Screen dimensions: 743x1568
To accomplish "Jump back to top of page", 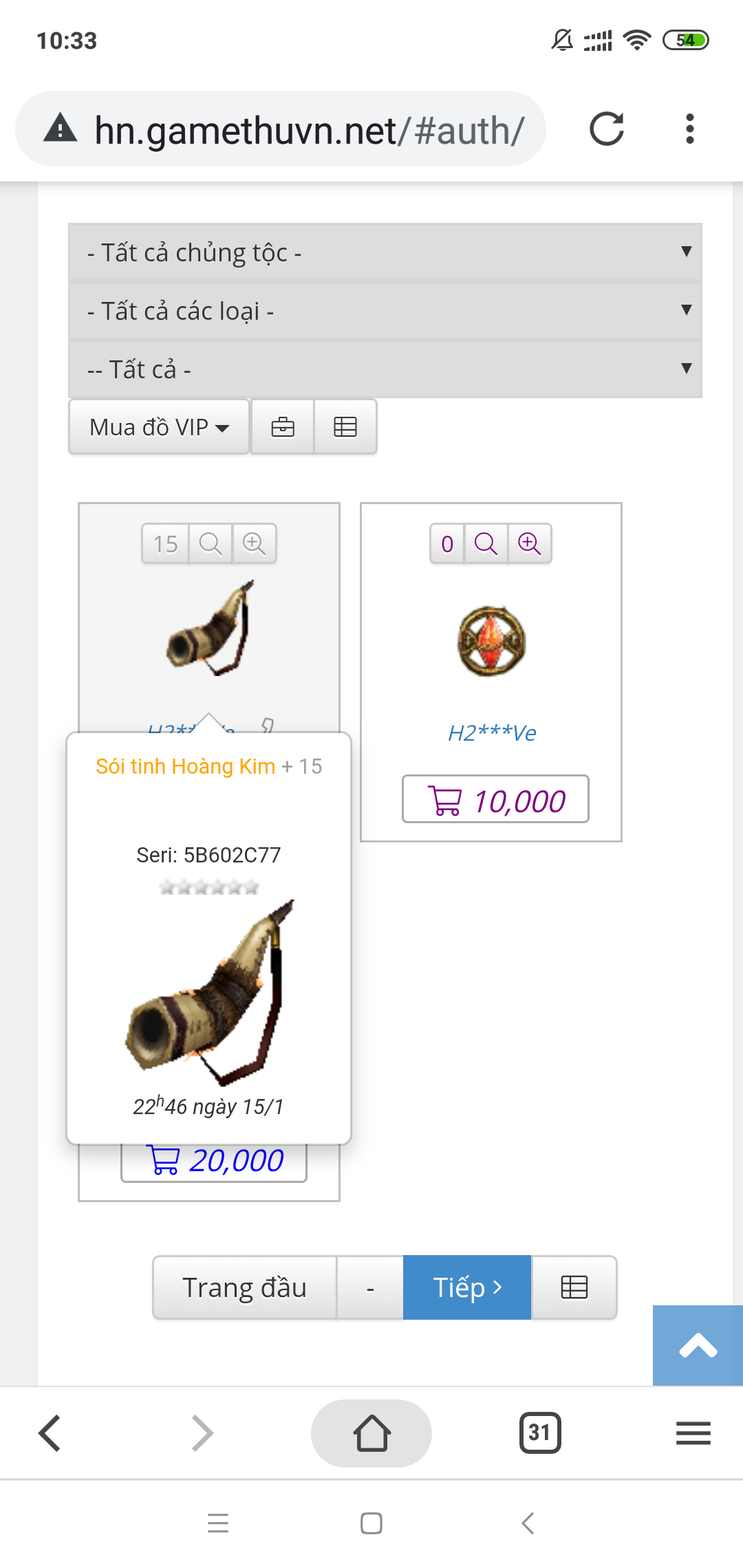I will click(x=698, y=1346).
